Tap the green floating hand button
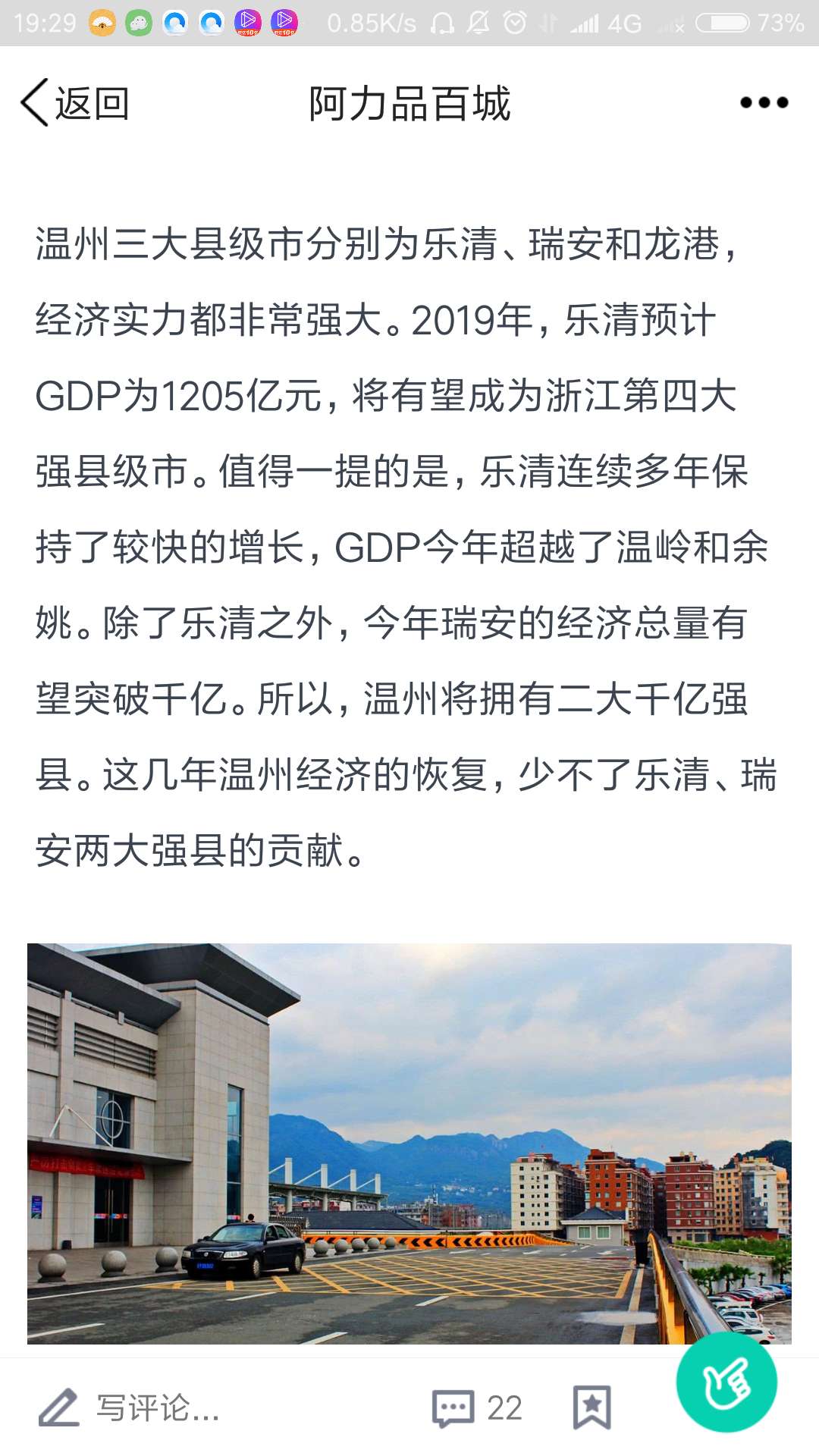 point(726,1382)
